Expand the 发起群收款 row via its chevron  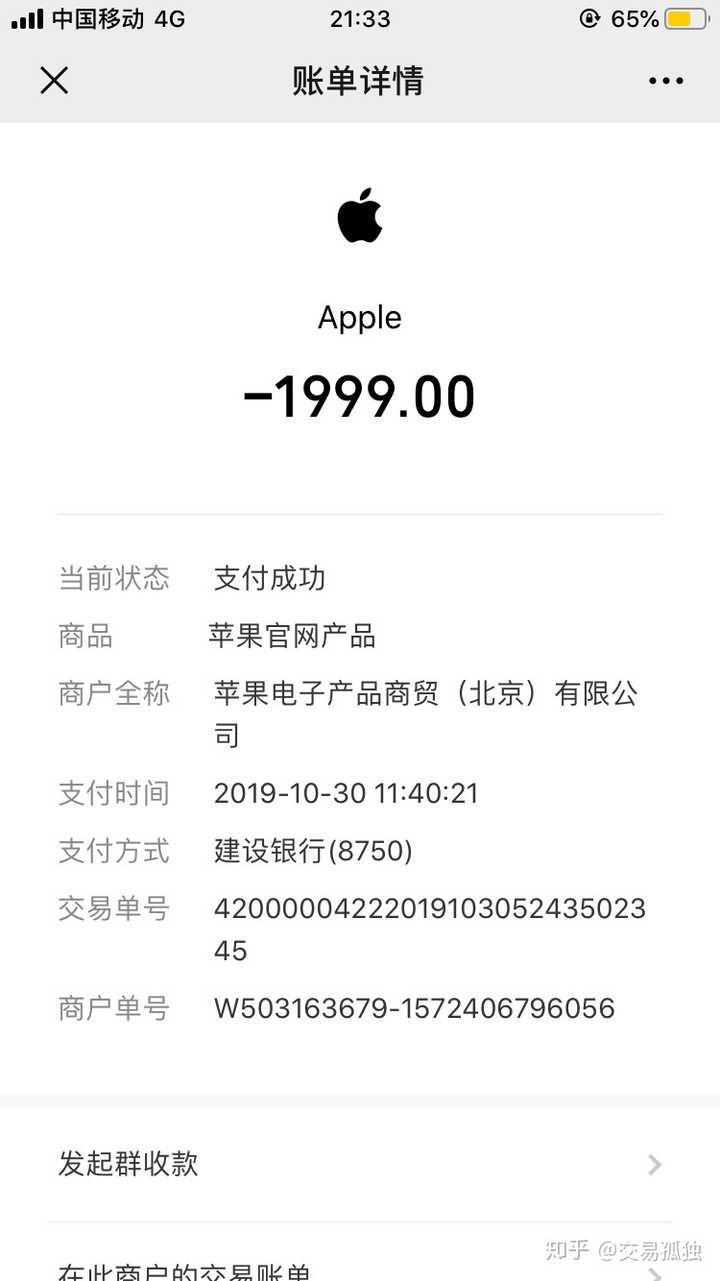[x=654, y=1163]
